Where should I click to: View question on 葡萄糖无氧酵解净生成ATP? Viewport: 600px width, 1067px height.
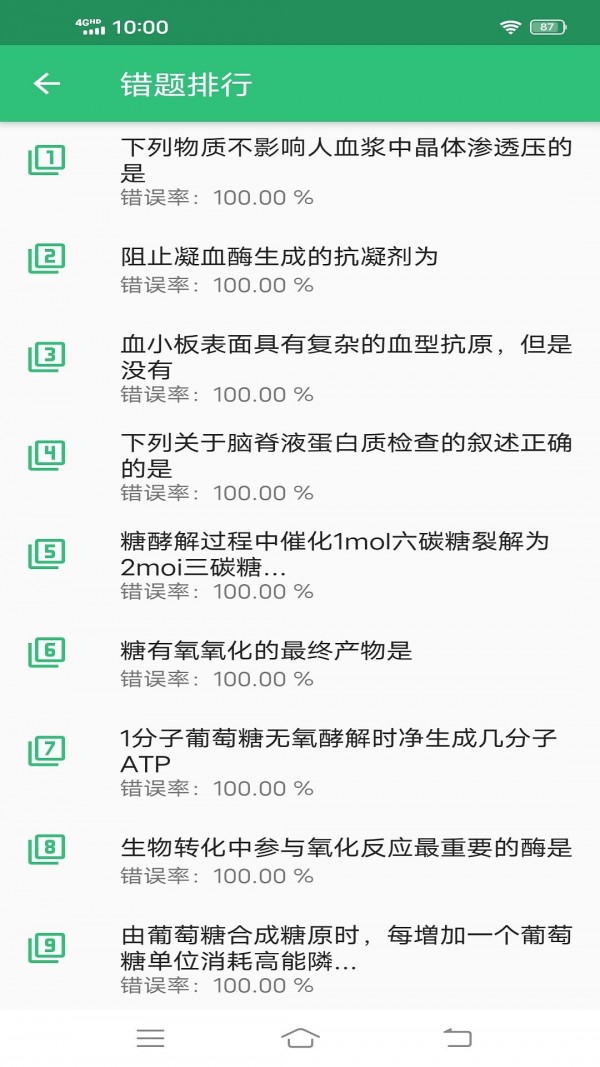point(338,751)
